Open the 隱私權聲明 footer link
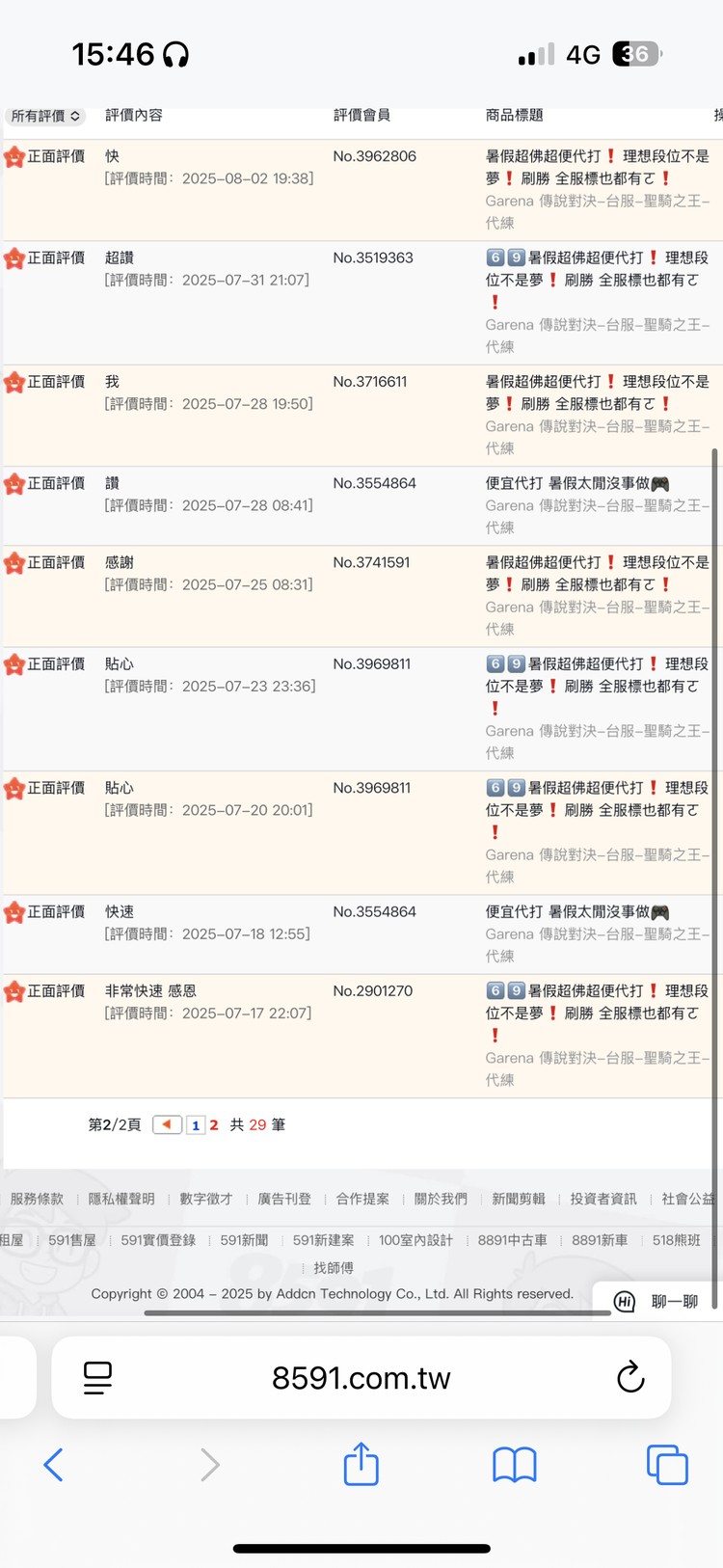This screenshot has height=1568, width=723. click(x=121, y=1199)
